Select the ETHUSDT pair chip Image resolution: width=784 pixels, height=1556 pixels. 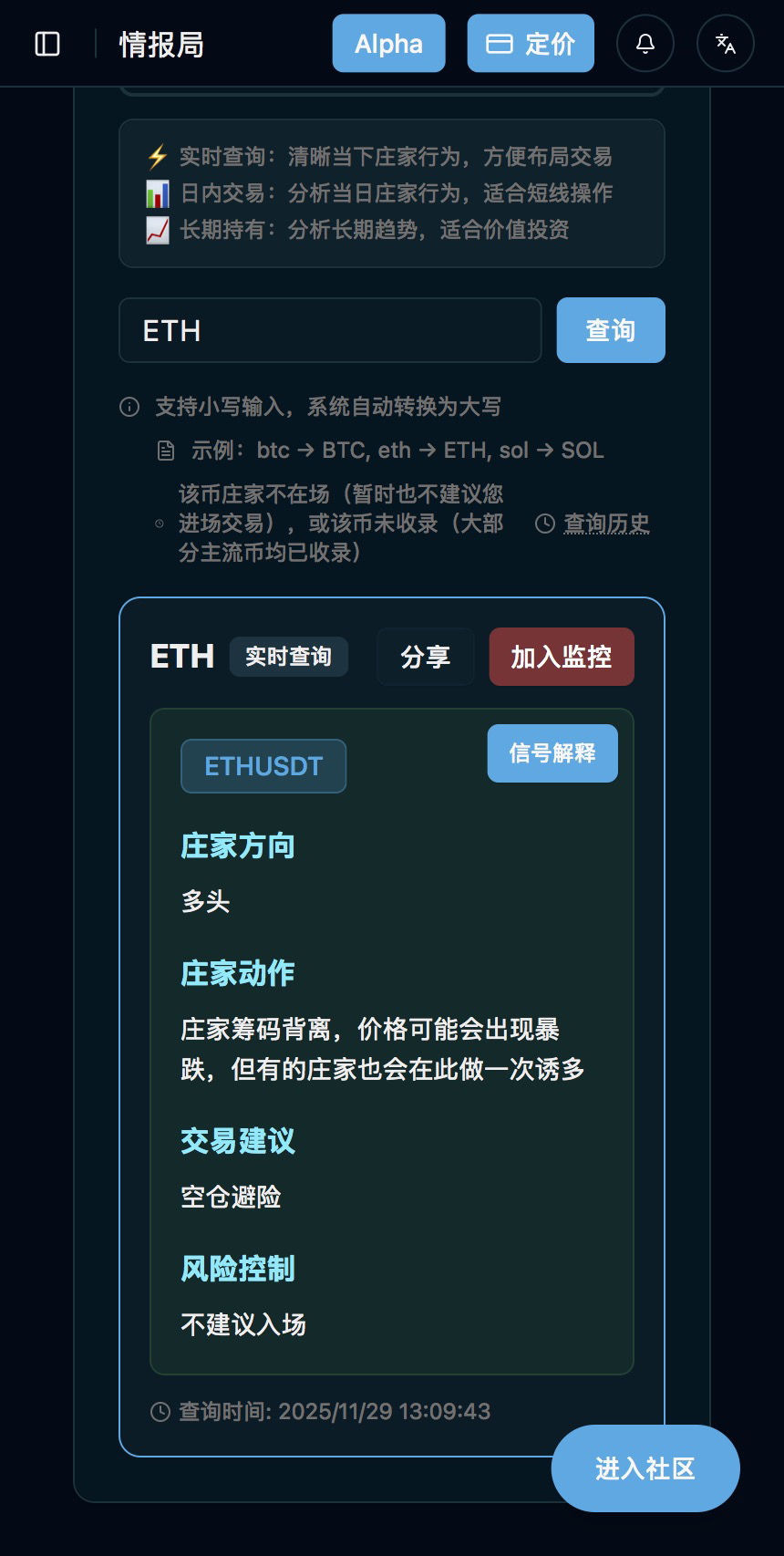(x=263, y=766)
